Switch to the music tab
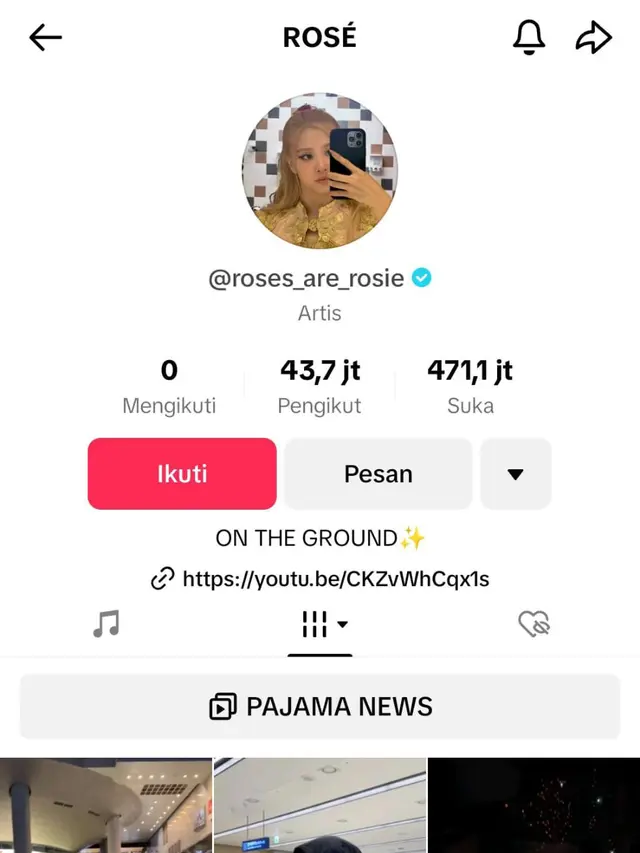The width and height of the screenshot is (640, 853). [106, 625]
